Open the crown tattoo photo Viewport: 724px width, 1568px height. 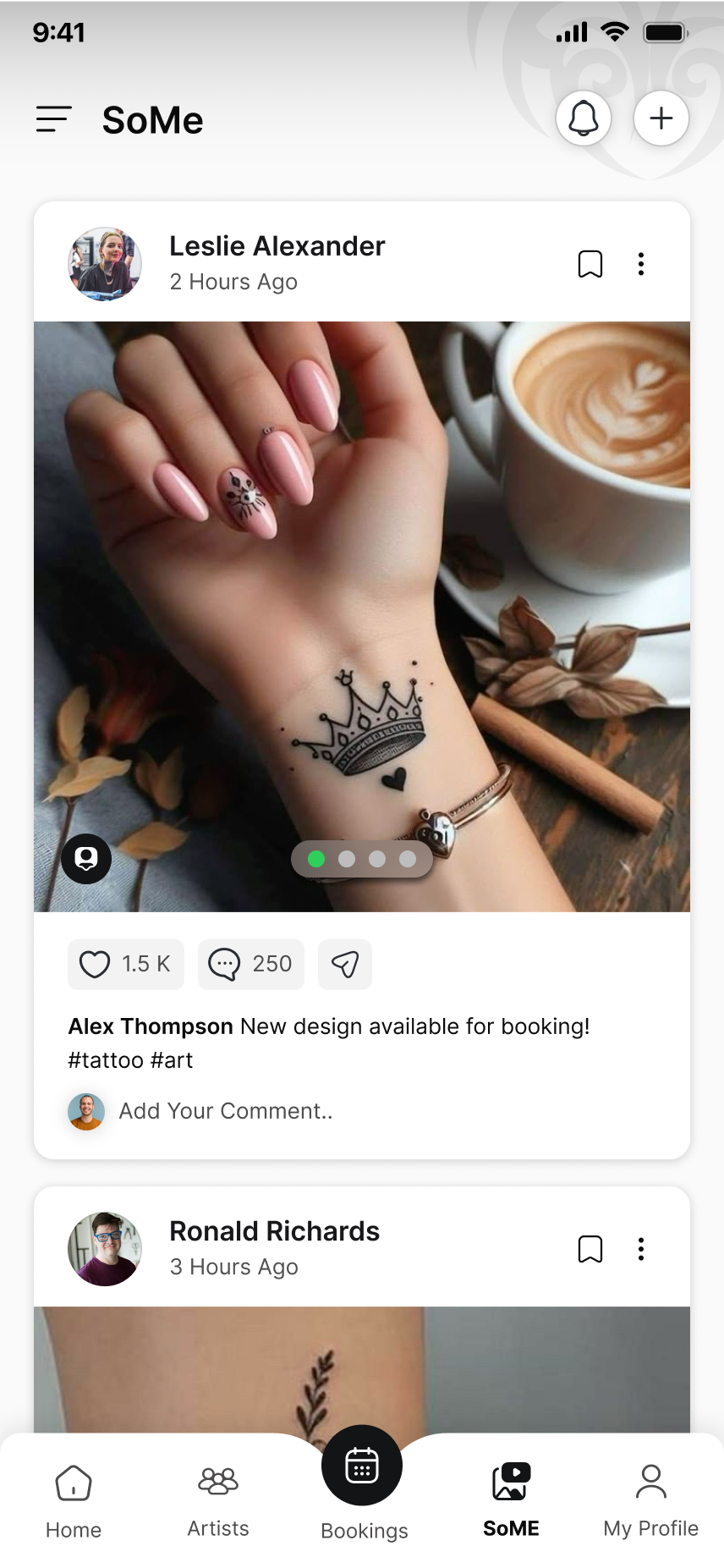[362, 592]
